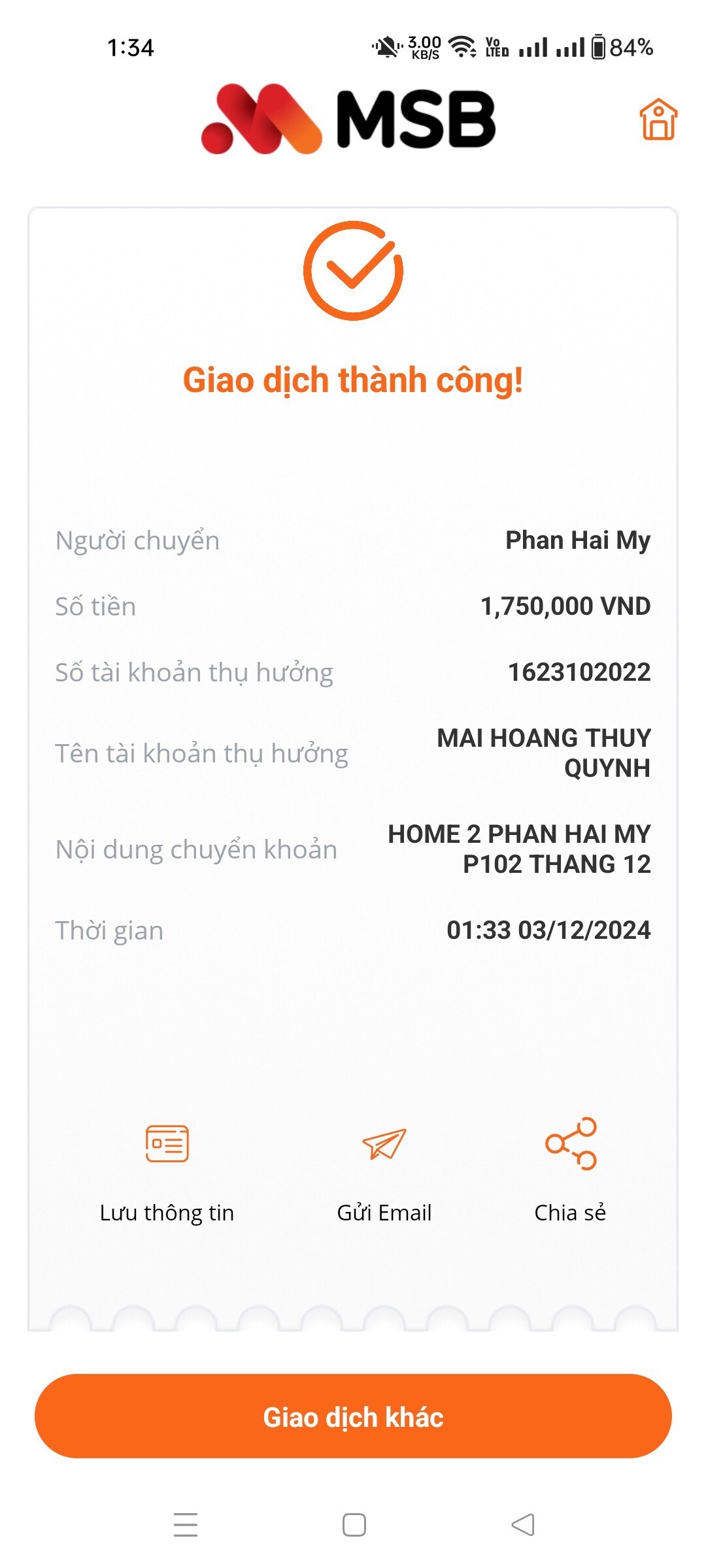Go to the MSB home screen icon
Screen dimensions: 706x1568
tap(658, 120)
